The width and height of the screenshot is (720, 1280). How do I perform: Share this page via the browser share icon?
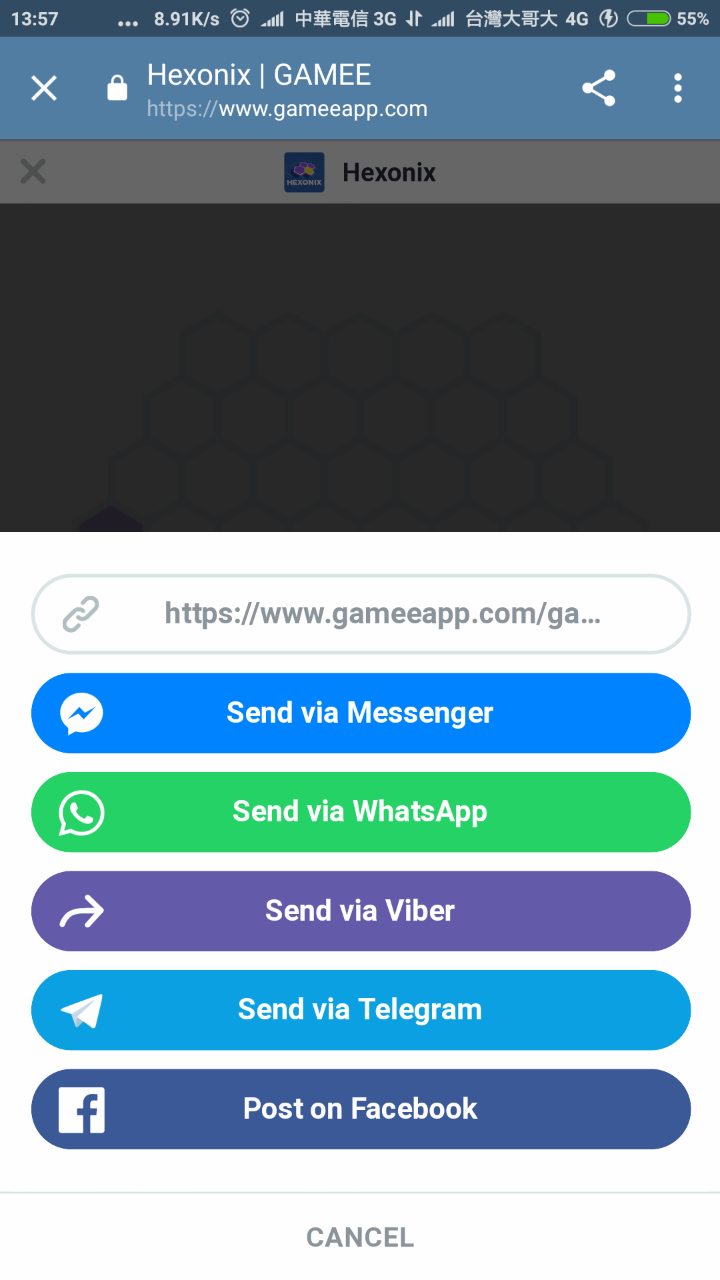coord(598,88)
